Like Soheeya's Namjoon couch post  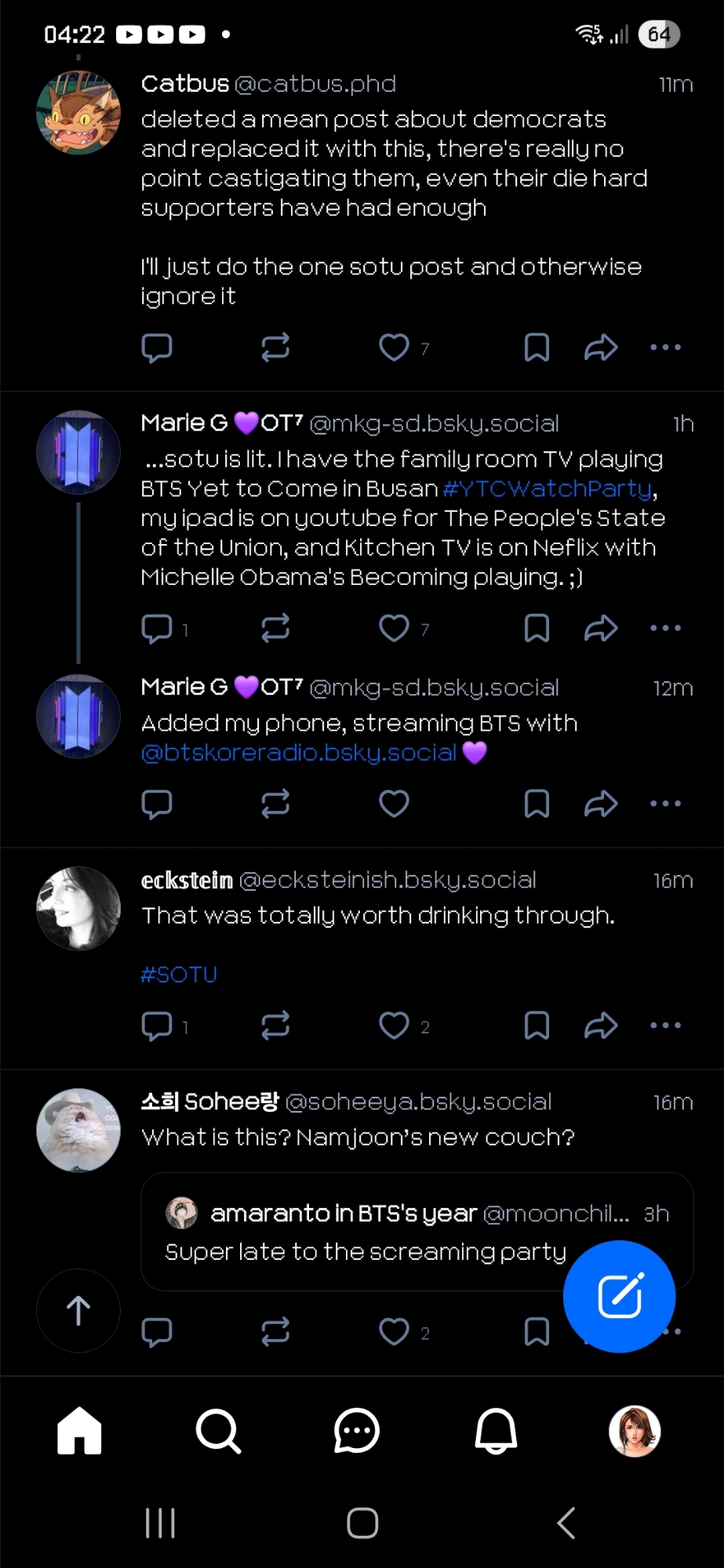click(394, 1331)
